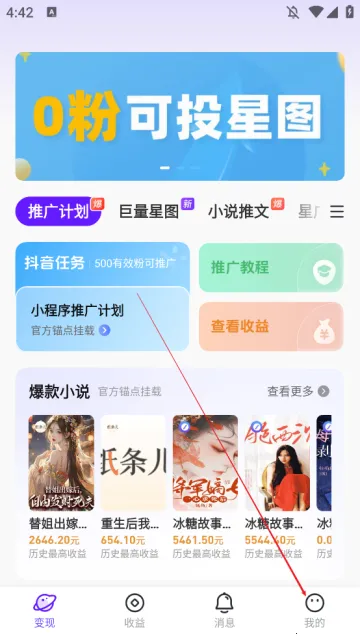
Task: Switch to the 小说推文 tab
Action: pos(239,211)
